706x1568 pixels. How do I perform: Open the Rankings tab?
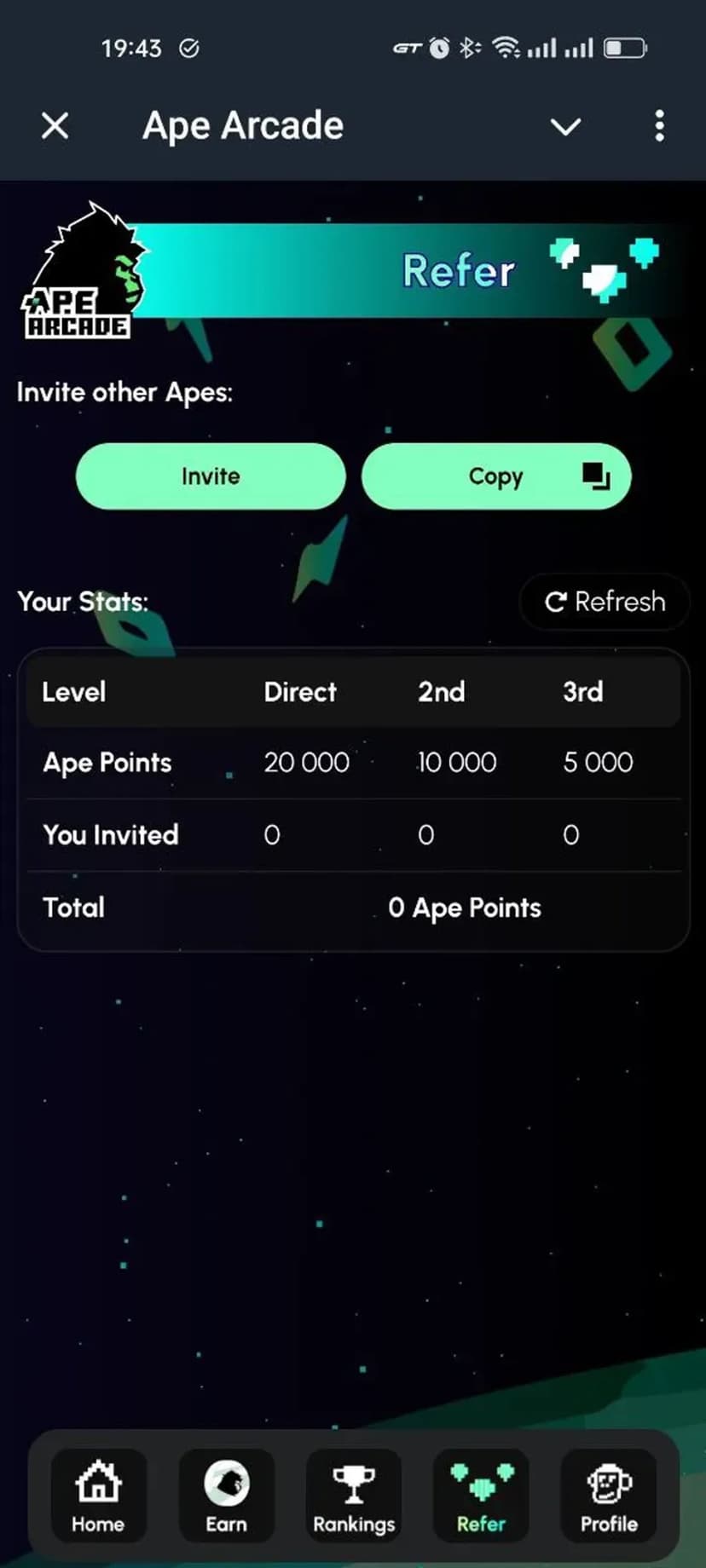[x=354, y=1496]
